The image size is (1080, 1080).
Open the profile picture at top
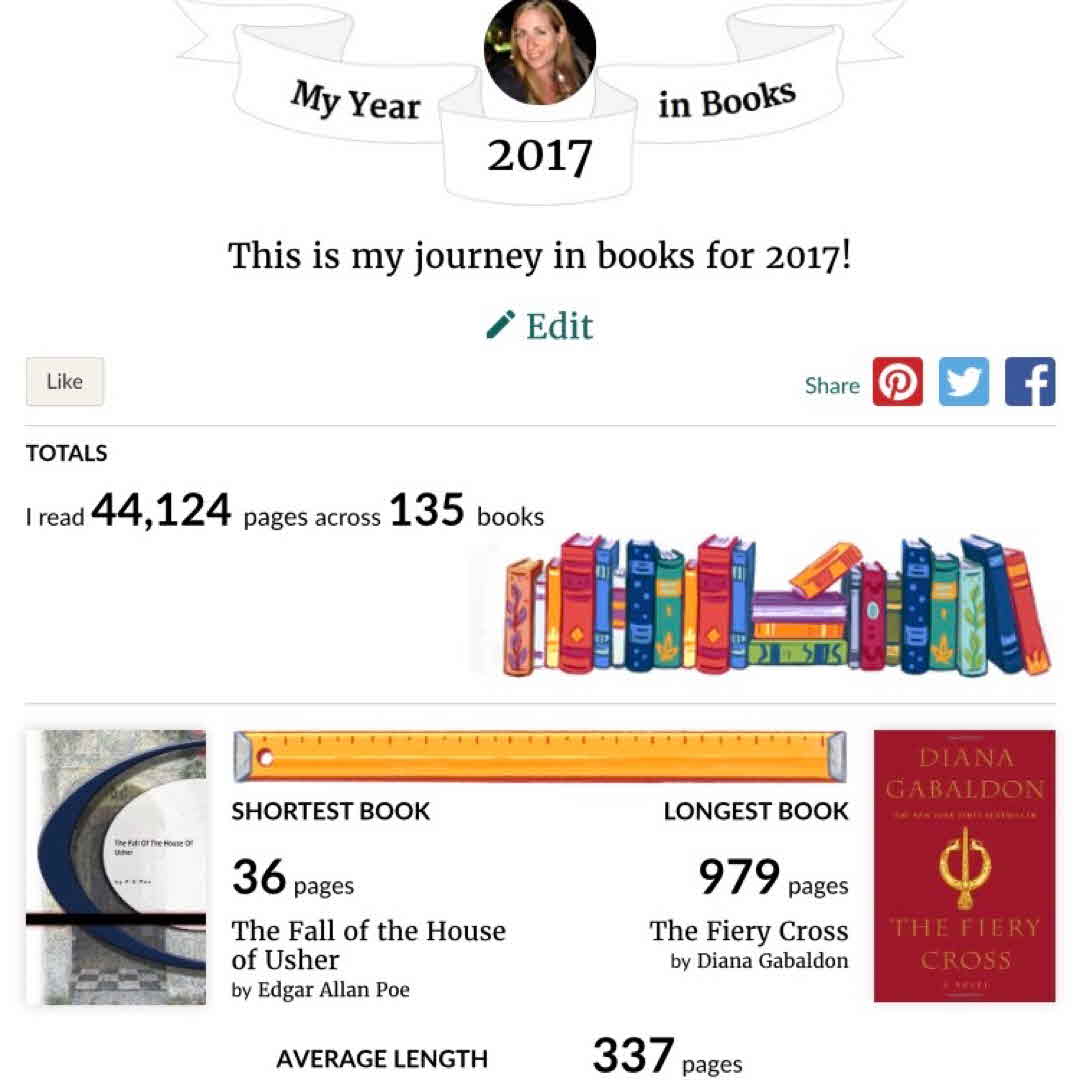tap(540, 50)
